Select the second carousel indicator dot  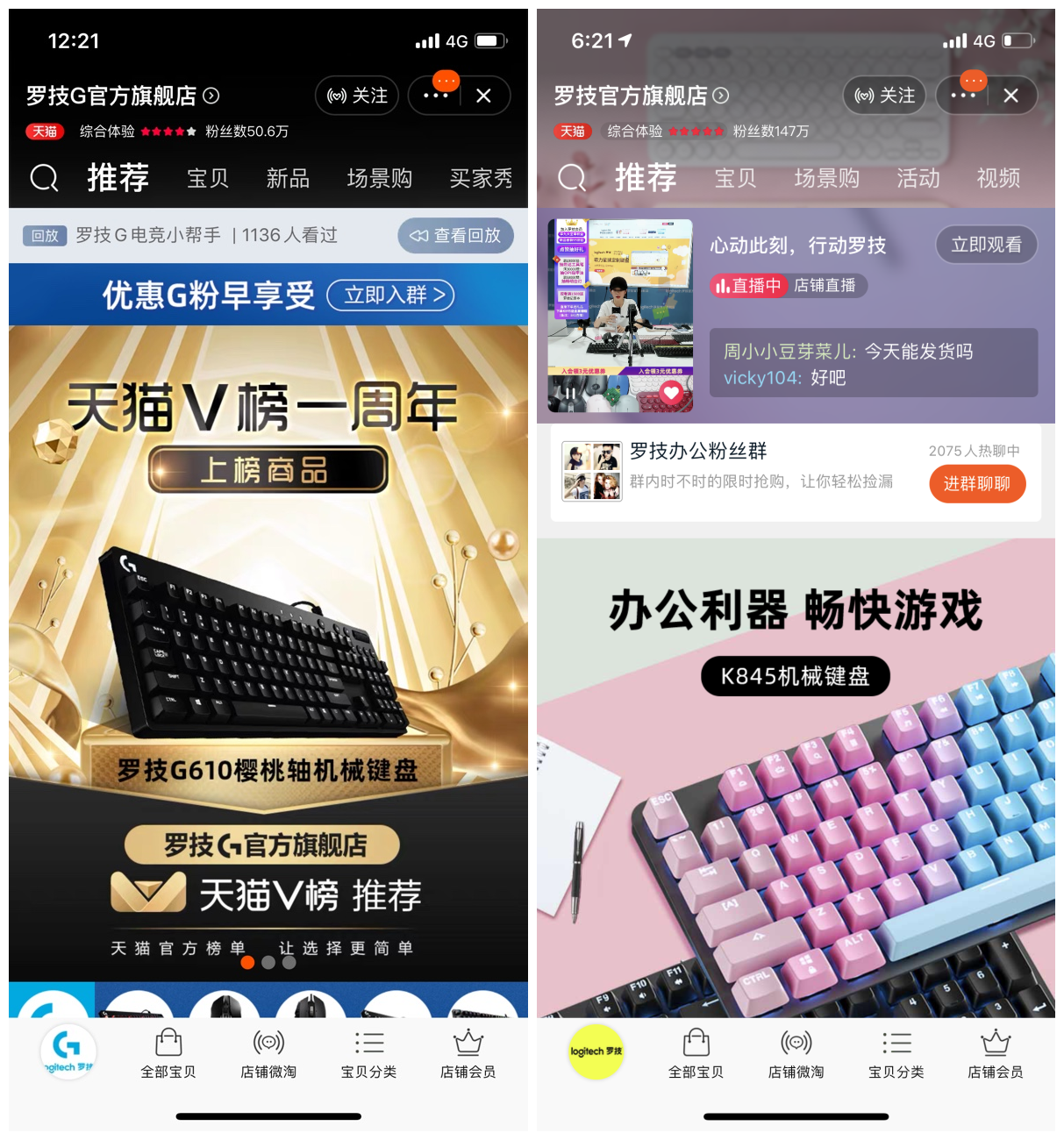click(x=268, y=962)
